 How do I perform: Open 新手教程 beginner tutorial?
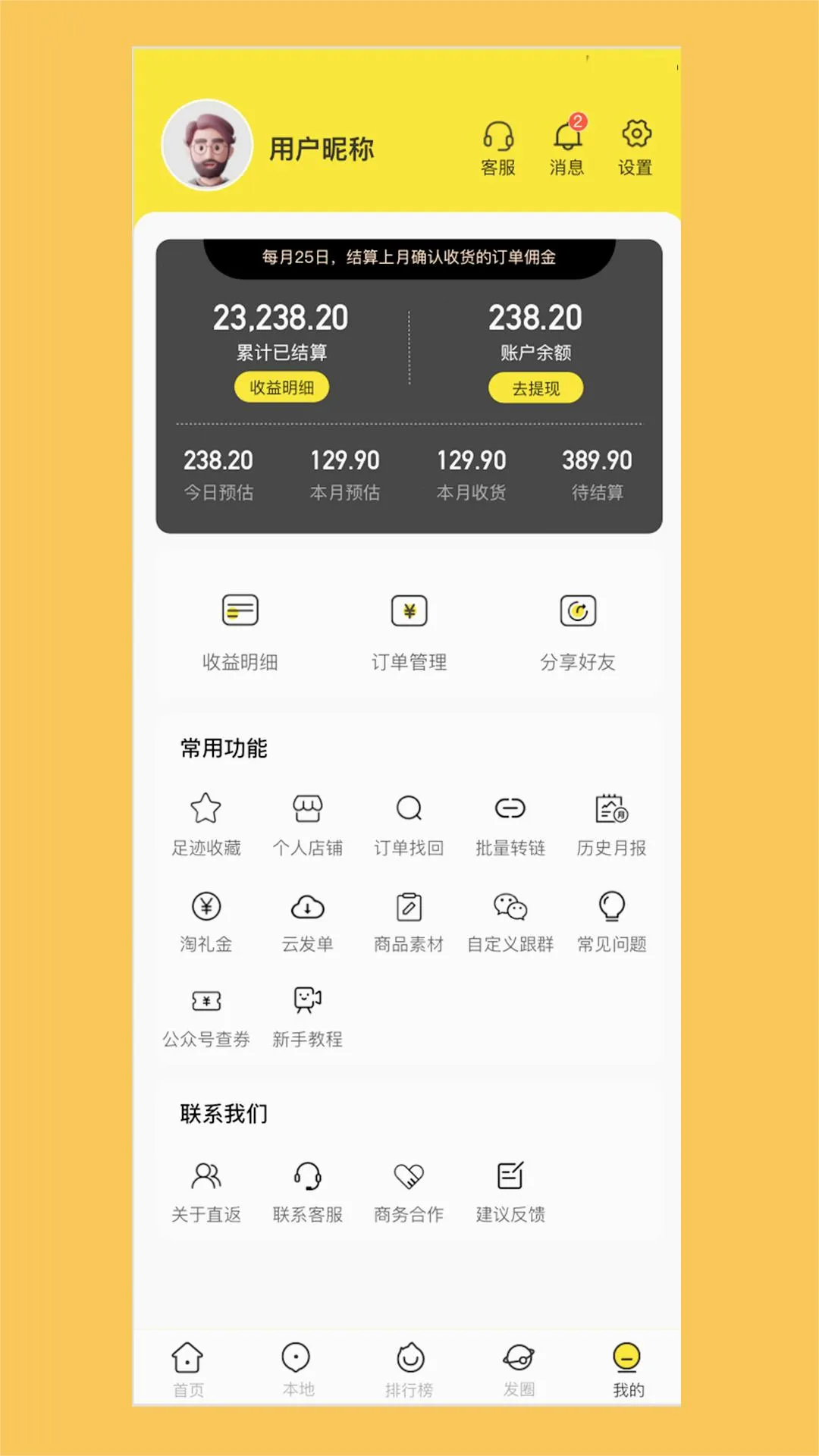[307, 1016]
